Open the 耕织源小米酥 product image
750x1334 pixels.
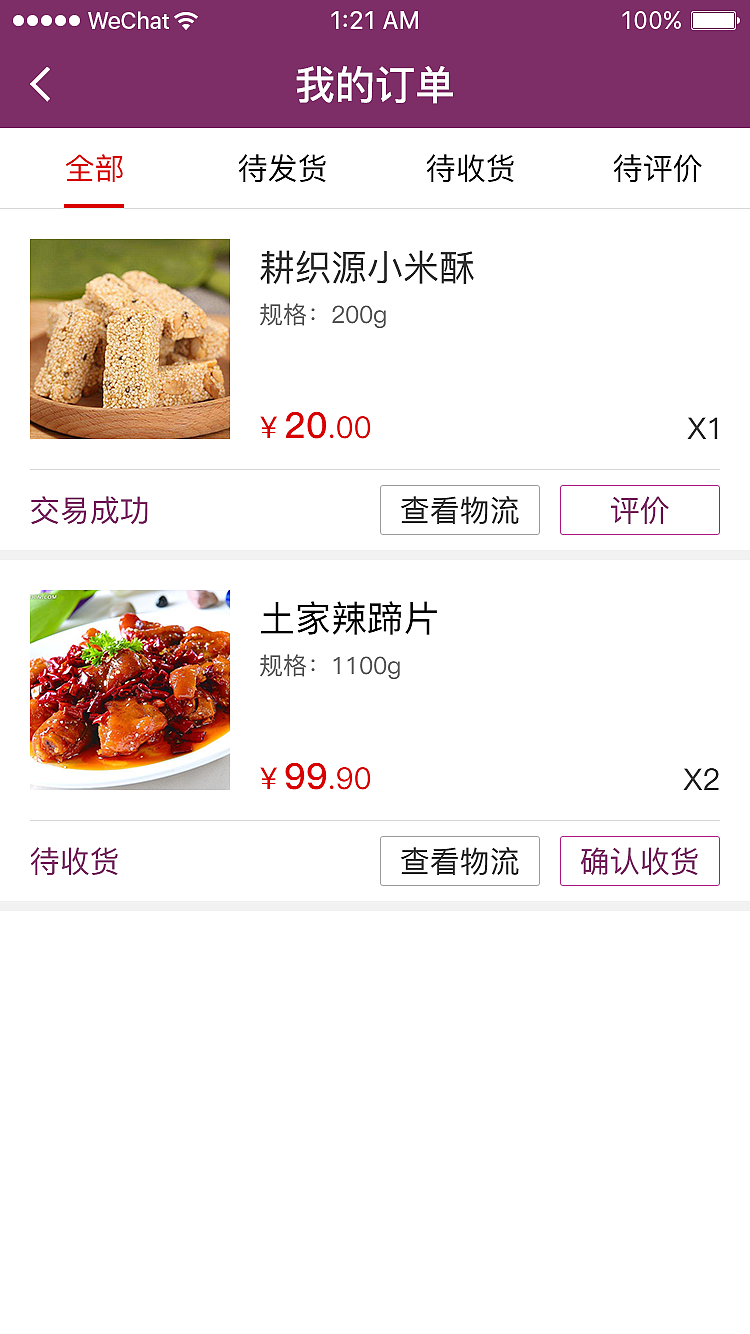[129, 339]
